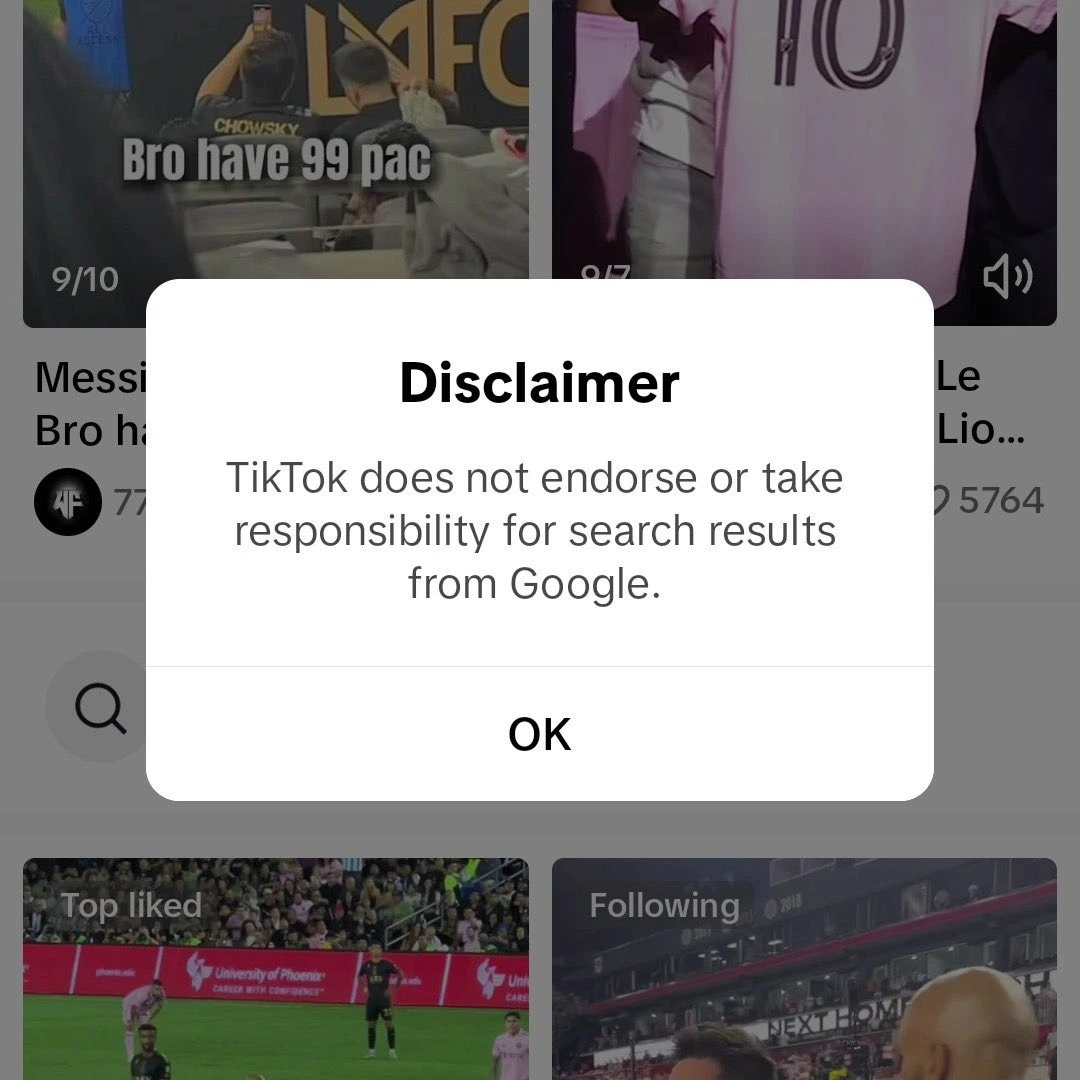Dismiss the Disclaimer dialog with OK
The height and width of the screenshot is (1080, 1080).
coord(539,734)
